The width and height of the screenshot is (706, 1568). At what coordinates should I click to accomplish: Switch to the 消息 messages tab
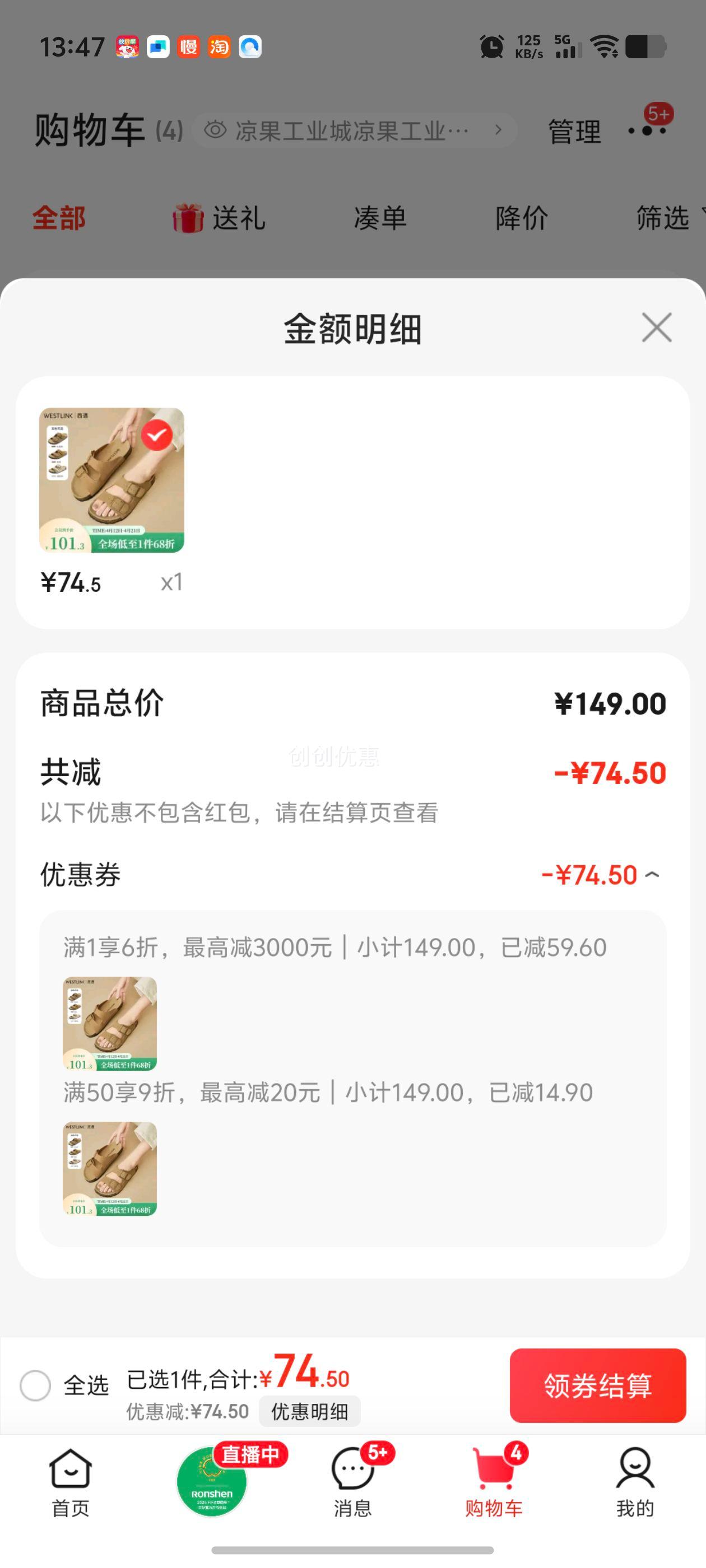[x=352, y=1483]
